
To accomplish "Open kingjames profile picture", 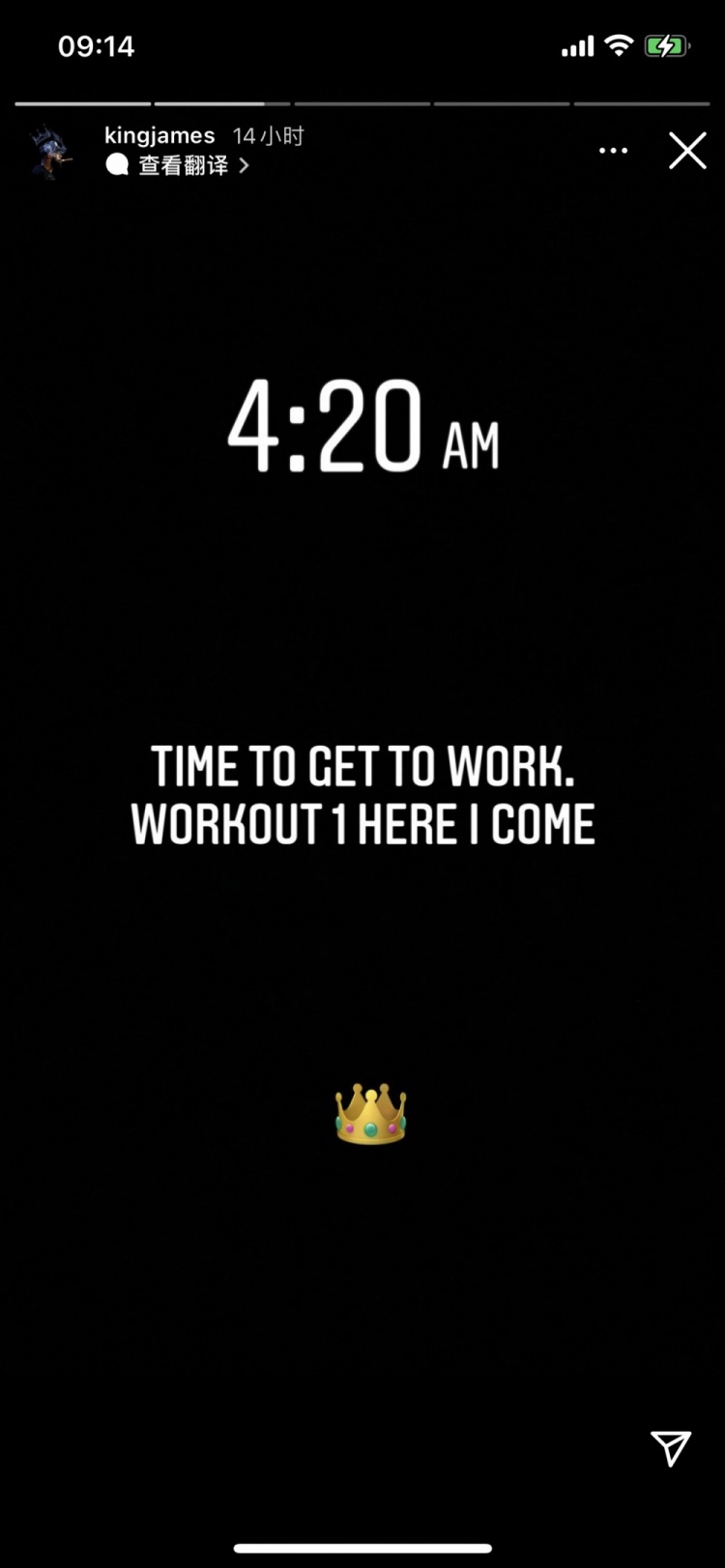I will (x=50, y=152).
